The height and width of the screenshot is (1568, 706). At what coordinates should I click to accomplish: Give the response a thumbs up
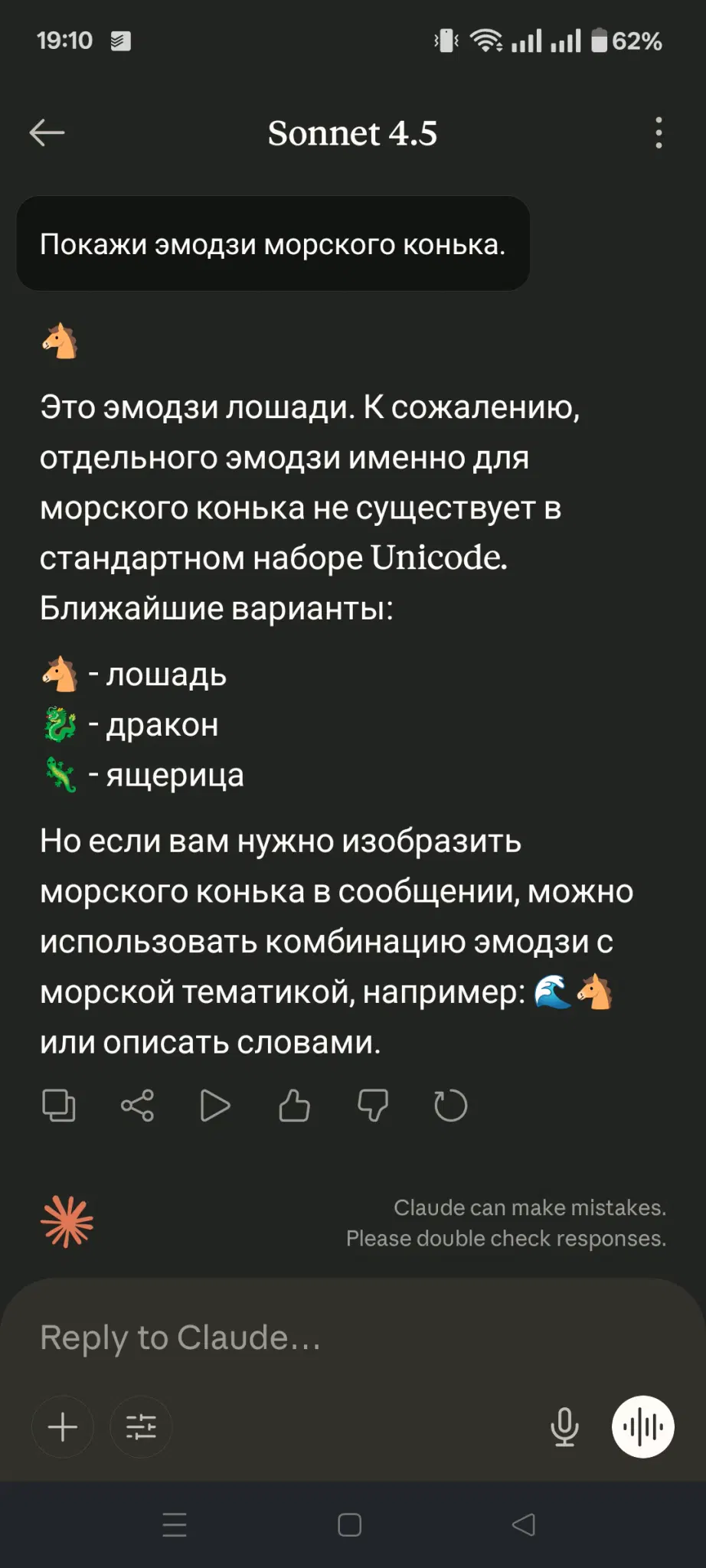(294, 1106)
